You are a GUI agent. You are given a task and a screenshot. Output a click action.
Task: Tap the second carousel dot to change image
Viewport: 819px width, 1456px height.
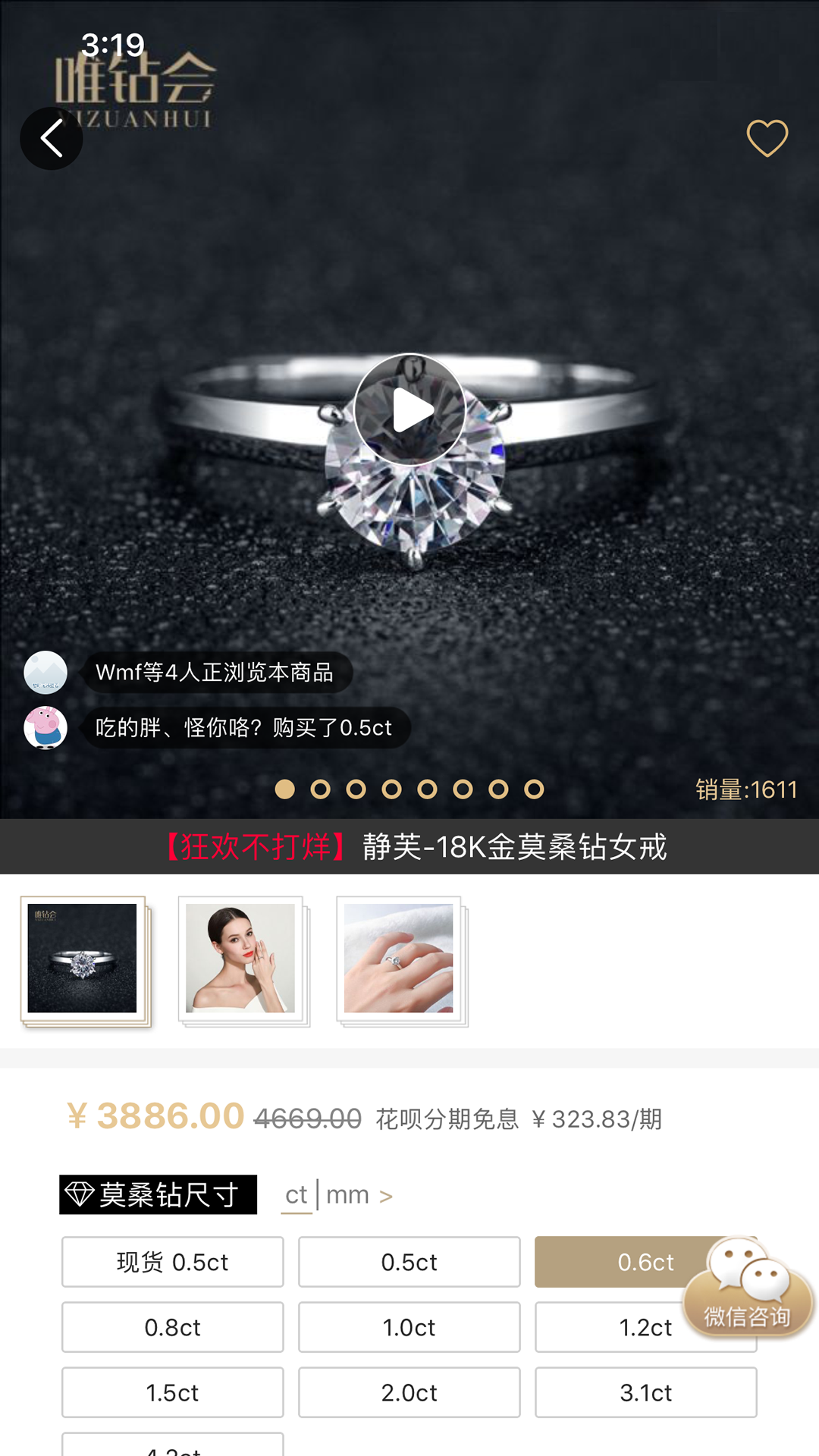pyautogui.click(x=321, y=789)
